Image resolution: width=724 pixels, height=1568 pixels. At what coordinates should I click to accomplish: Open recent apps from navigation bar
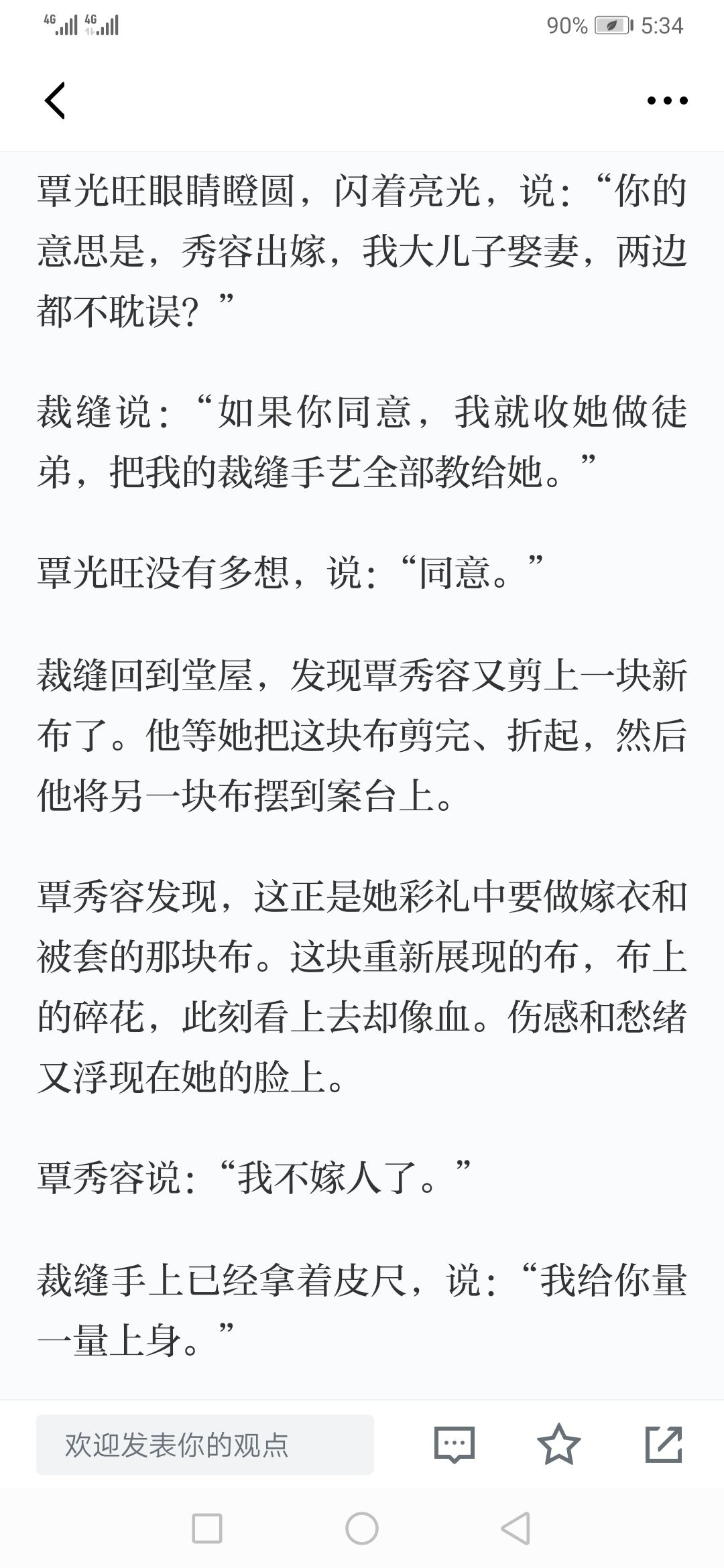click(207, 1529)
